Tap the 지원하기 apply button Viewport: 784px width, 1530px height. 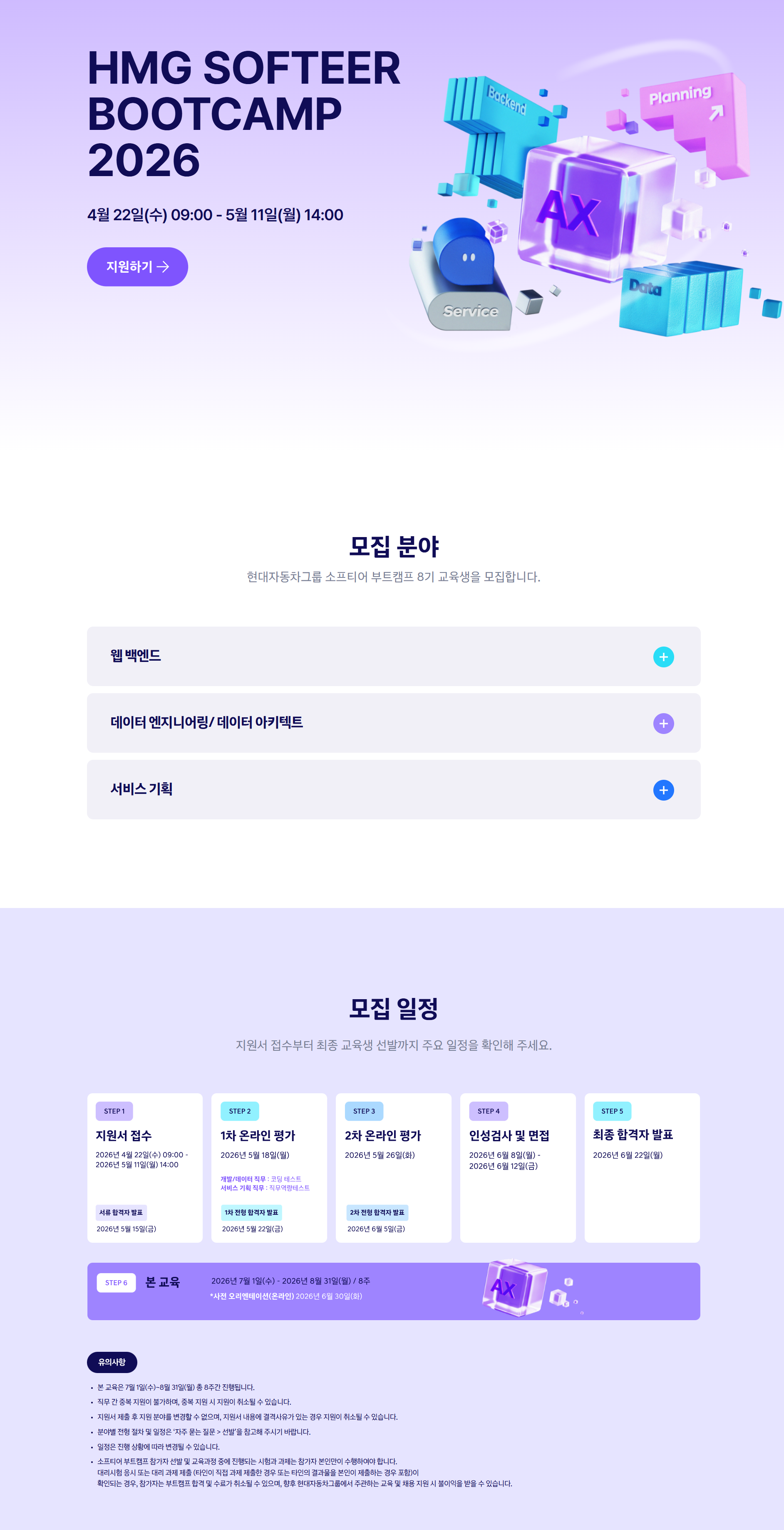[137, 267]
